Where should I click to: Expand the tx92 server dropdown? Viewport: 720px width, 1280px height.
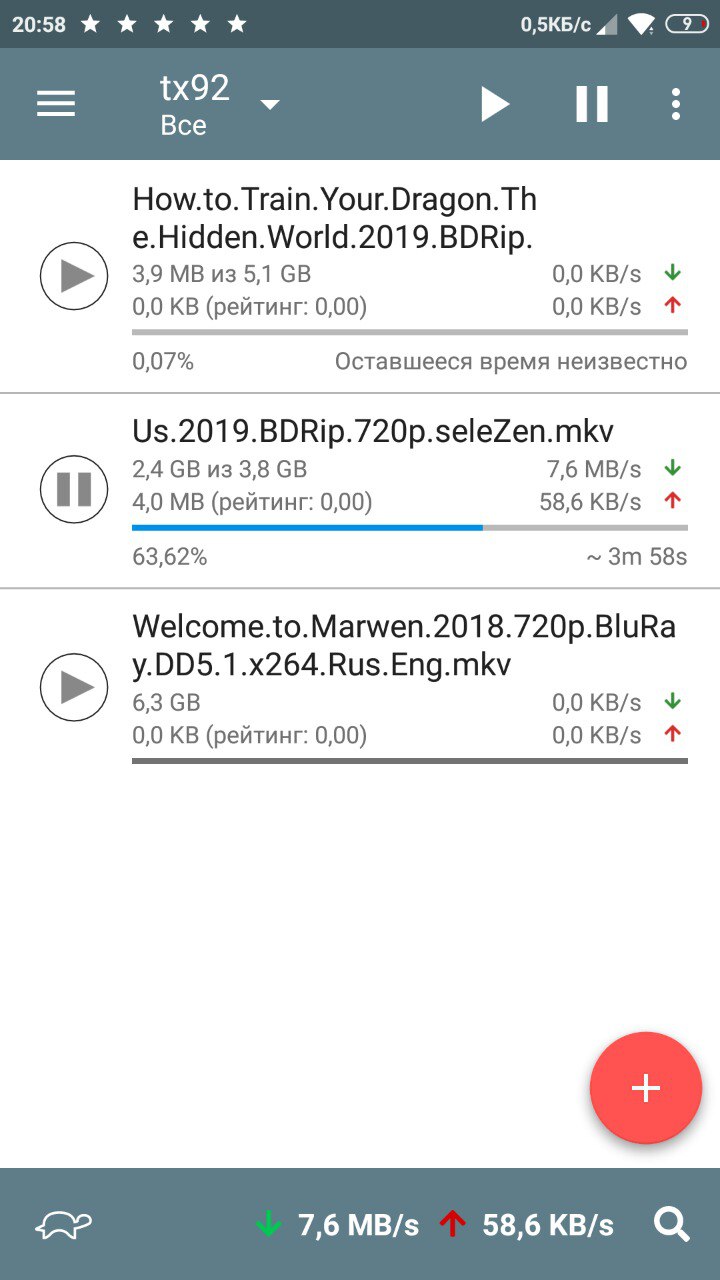(x=220, y=105)
